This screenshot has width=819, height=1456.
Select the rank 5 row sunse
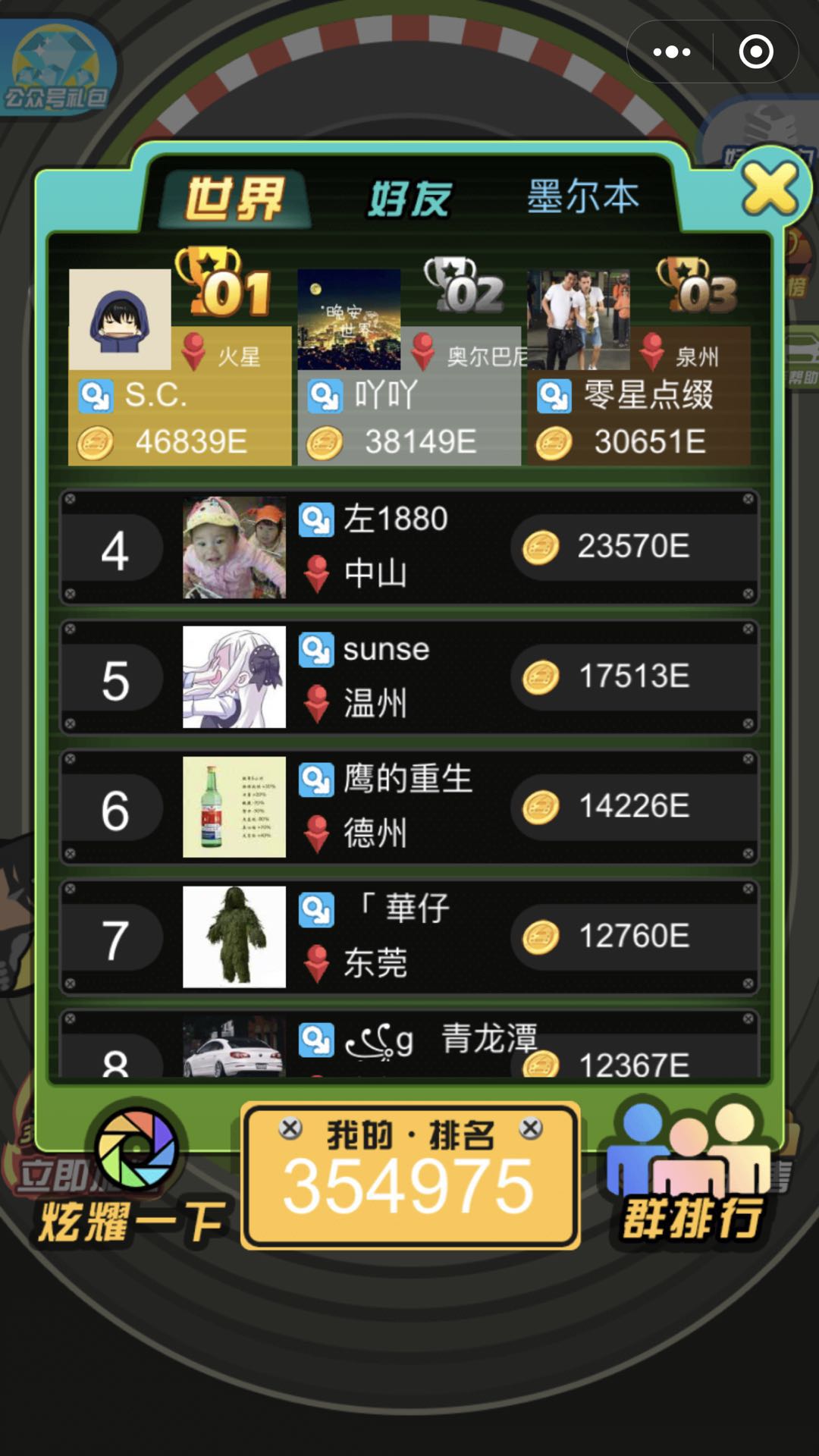click(409, 677)
